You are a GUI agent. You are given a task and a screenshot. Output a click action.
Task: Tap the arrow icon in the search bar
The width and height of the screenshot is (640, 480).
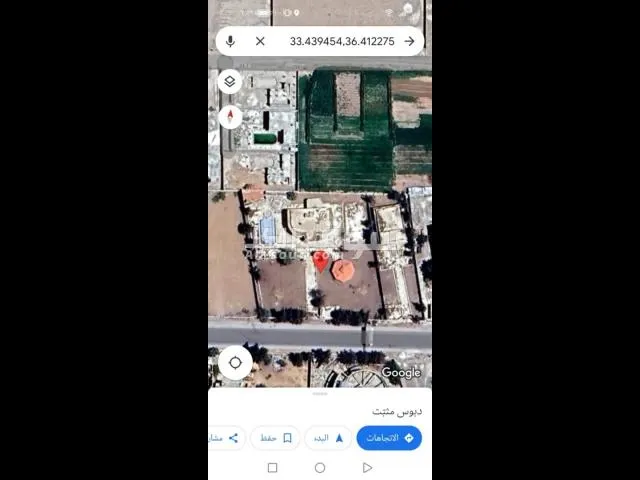(409, 41)
